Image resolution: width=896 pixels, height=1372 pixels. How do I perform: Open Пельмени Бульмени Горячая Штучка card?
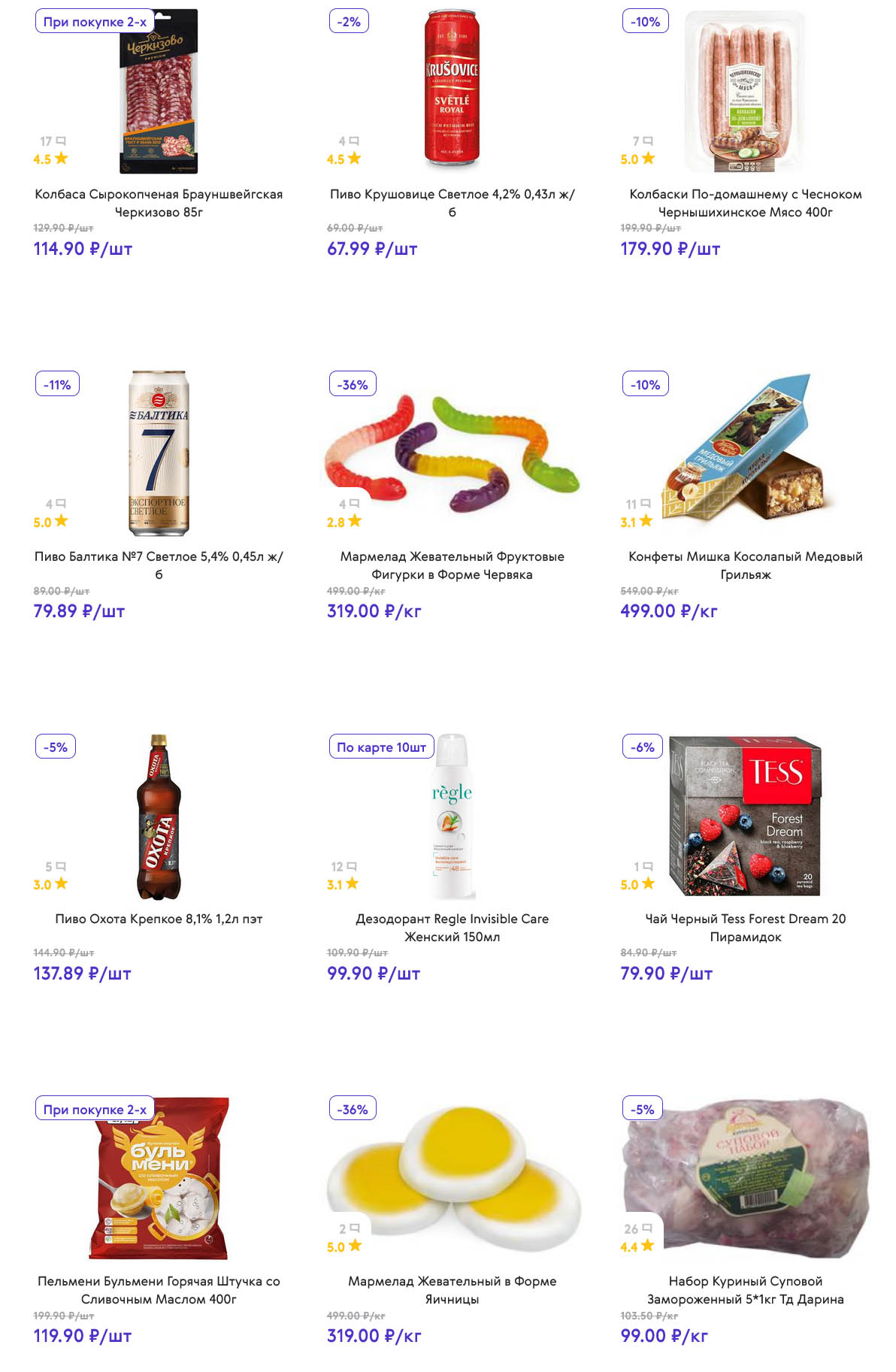(x=159, y=1289)
